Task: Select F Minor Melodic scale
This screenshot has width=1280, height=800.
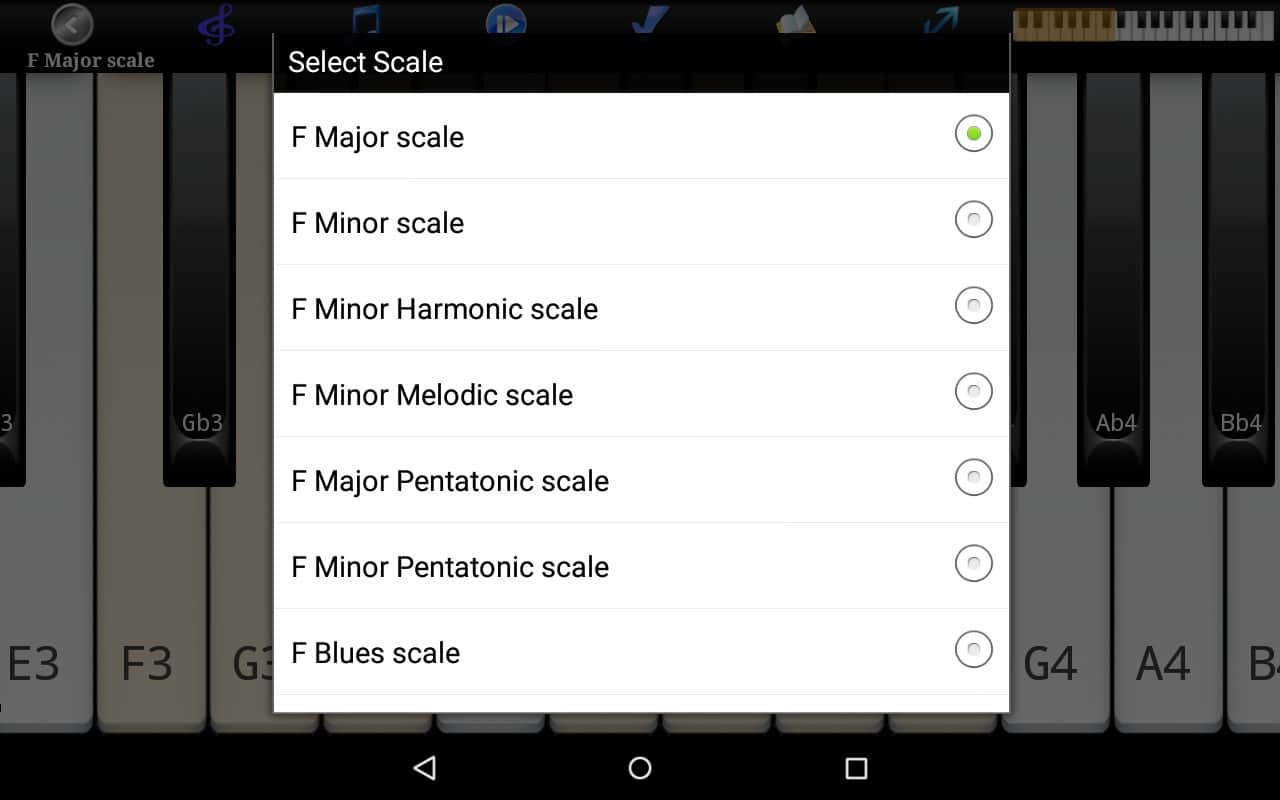Action: [640, 394]
